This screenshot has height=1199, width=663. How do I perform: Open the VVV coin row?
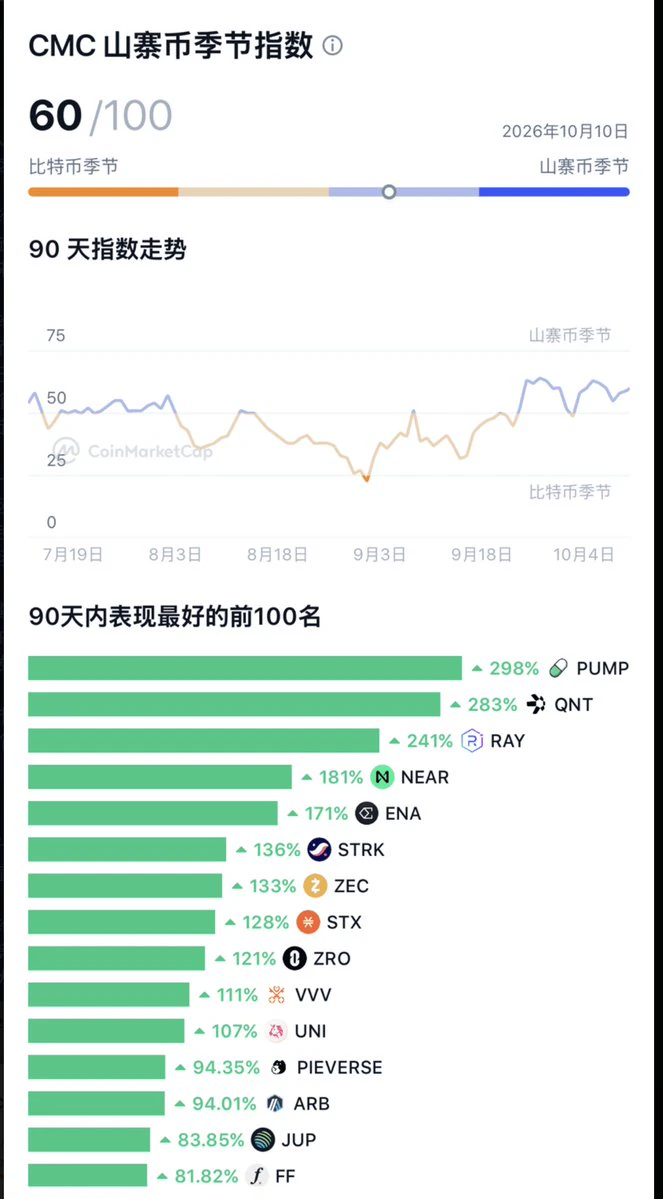(x=329, y=995)
